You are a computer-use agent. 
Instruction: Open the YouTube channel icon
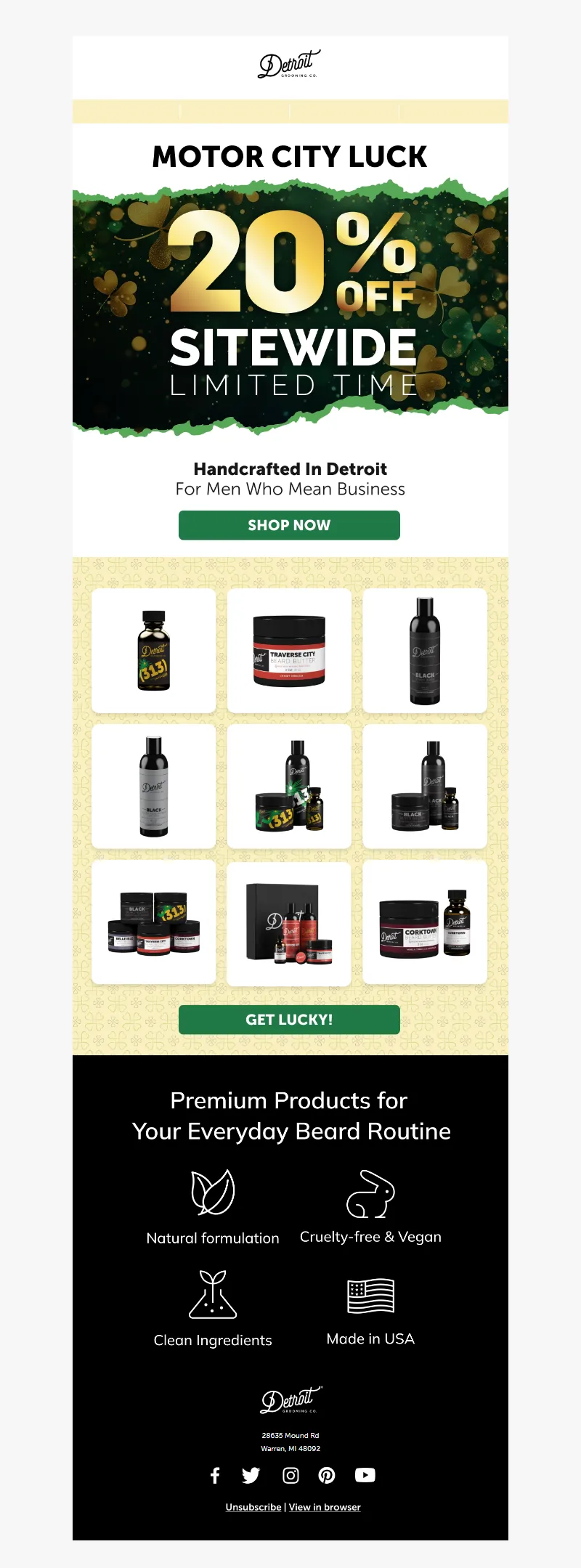click(x=365, y=1475)
